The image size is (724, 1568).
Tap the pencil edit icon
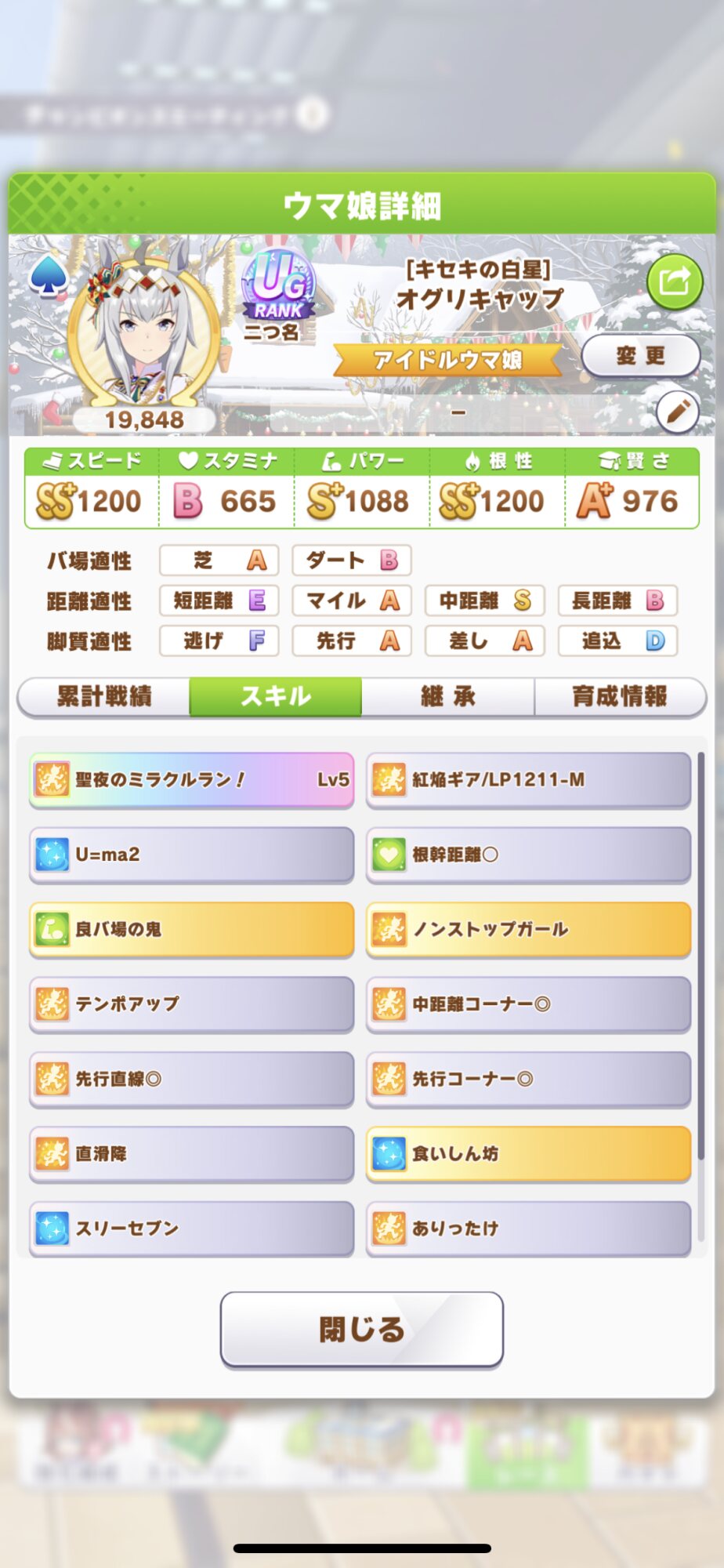(677, 412)
